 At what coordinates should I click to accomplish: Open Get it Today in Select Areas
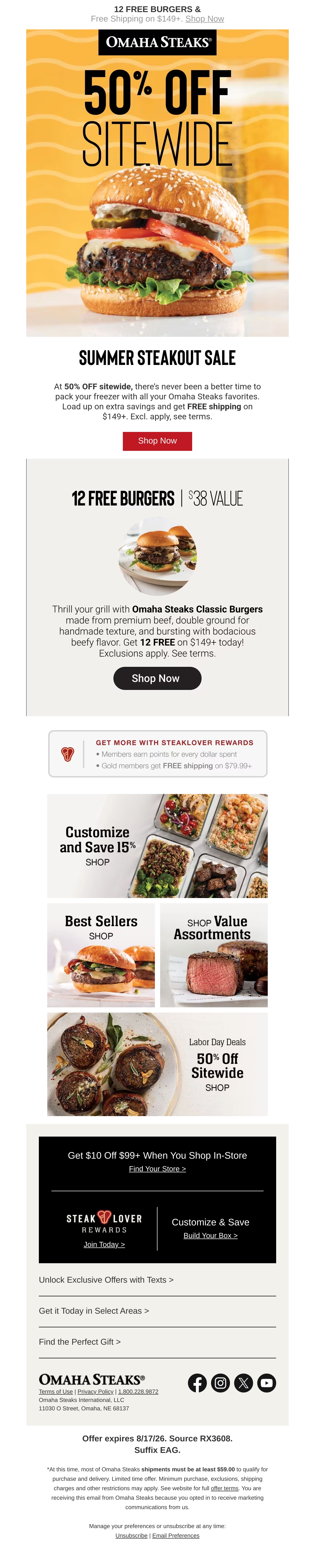94,1311
